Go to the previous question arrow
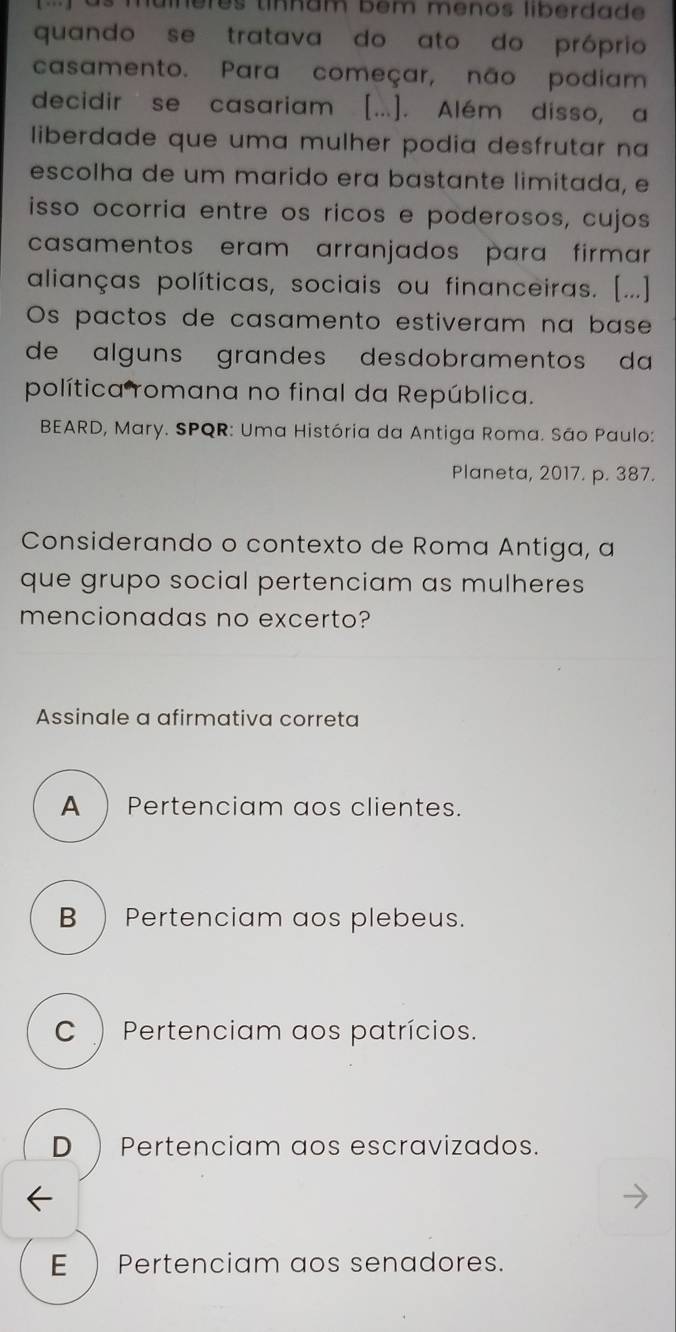 (x=39, y=1192)
